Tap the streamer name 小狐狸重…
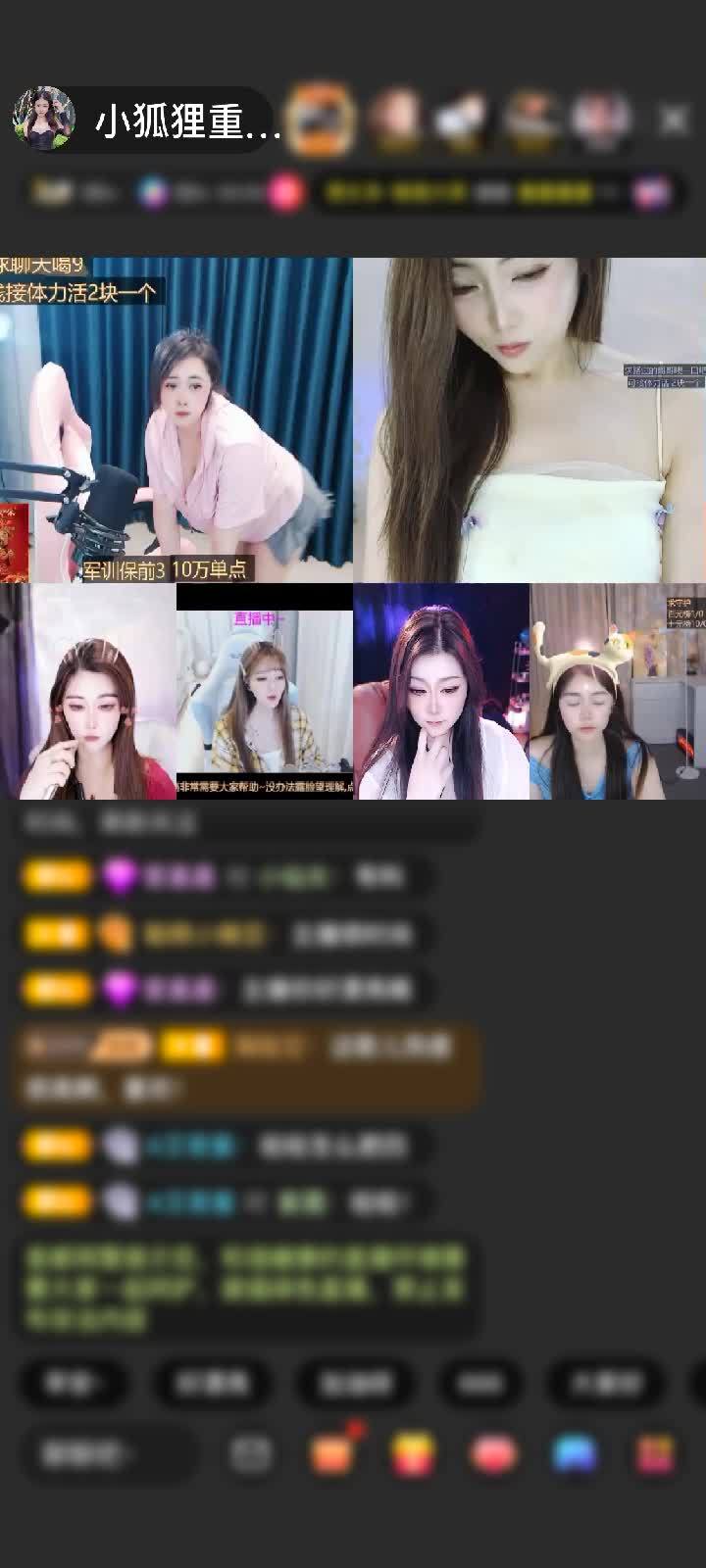Viewport: 706px width, 1568px height. [x=186, y=122]
